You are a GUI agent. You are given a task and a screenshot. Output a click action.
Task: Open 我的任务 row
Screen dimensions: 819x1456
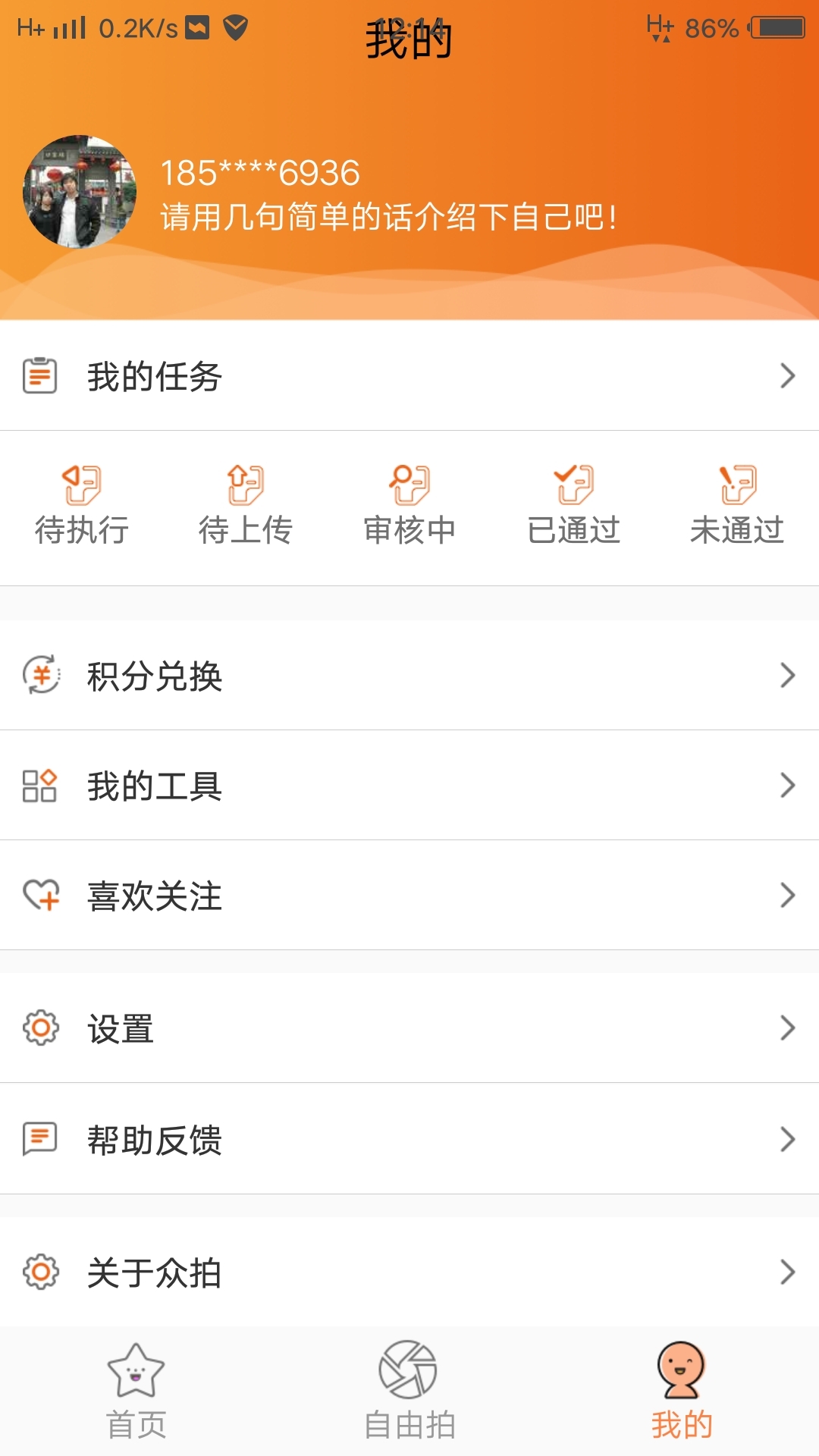[x=409, y=376]
